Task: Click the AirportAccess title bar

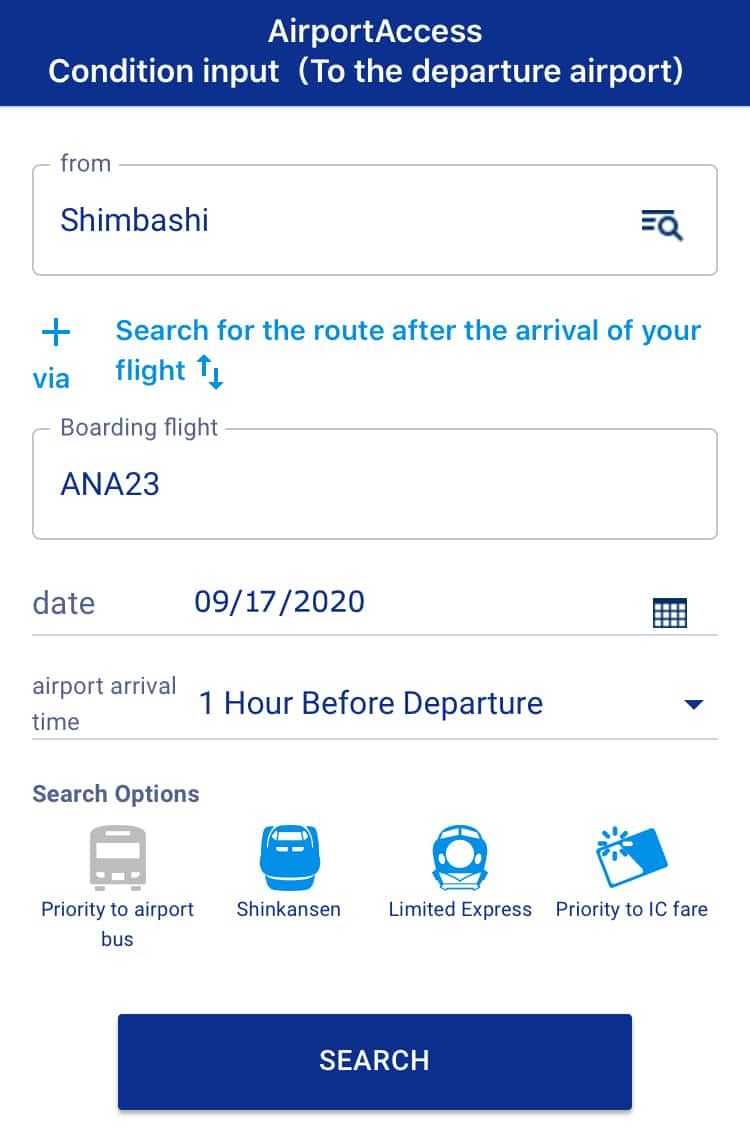Action: 373,31
